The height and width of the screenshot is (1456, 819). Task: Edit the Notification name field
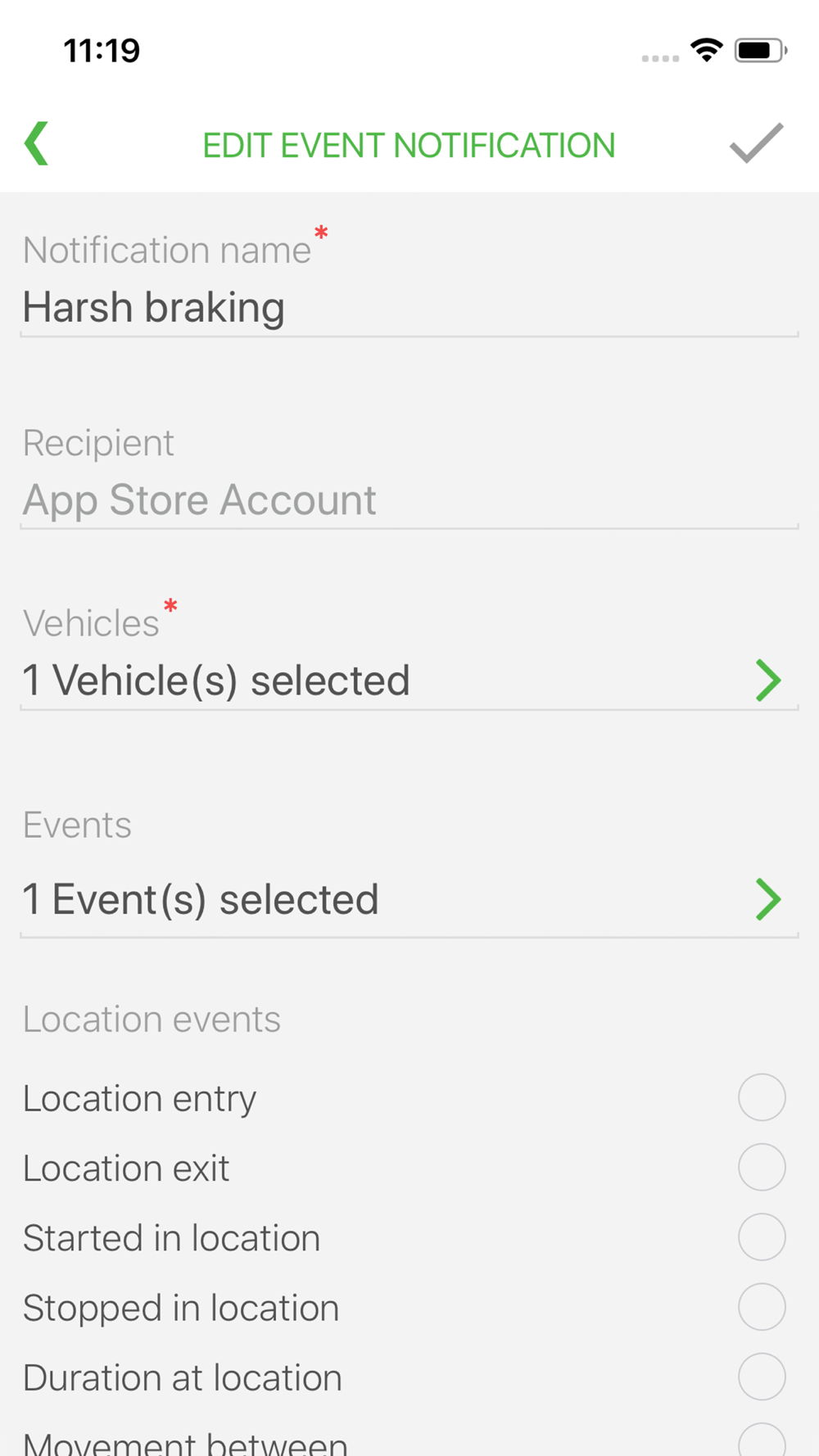409,308
